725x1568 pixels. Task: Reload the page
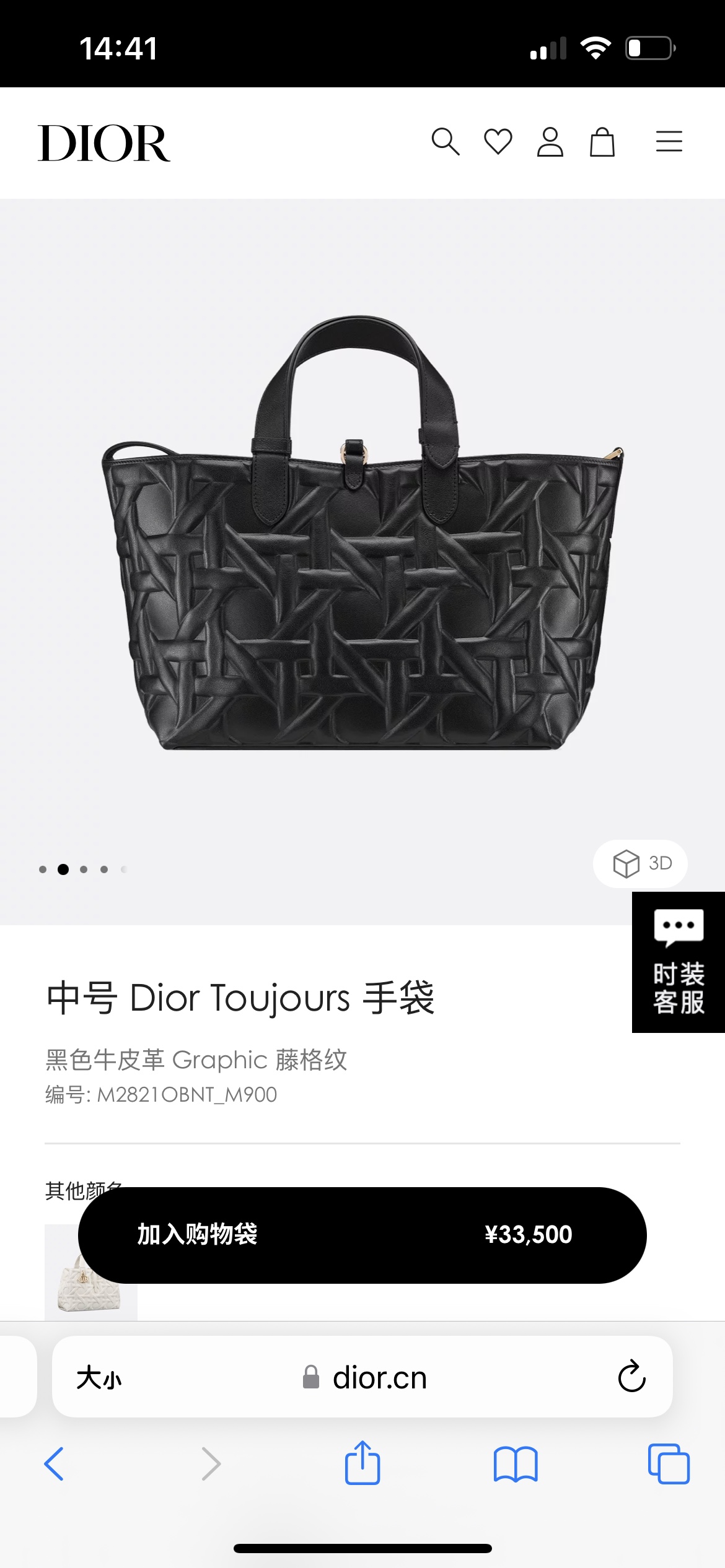631,1377
